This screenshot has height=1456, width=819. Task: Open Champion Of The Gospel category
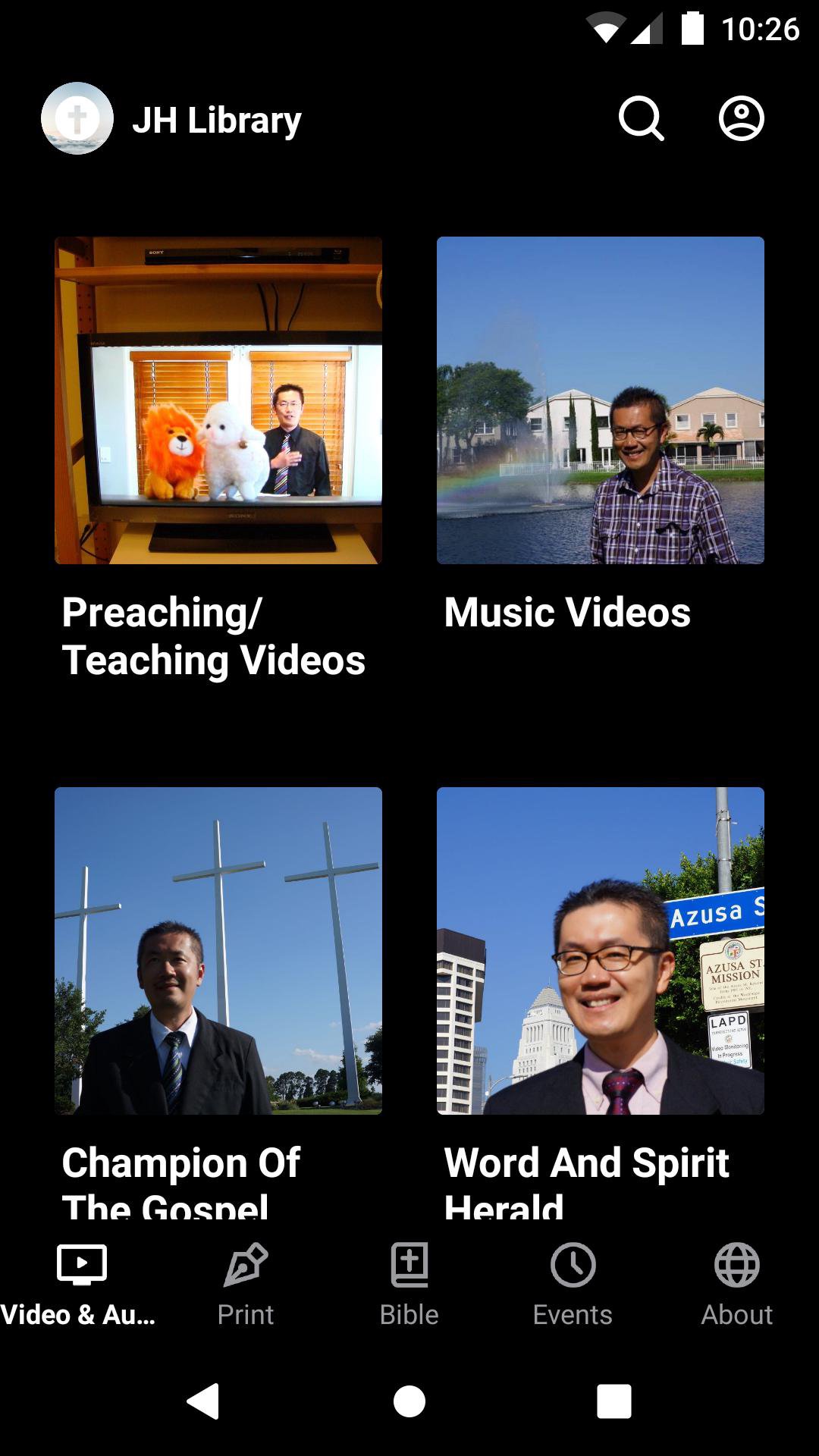[218, 951]
